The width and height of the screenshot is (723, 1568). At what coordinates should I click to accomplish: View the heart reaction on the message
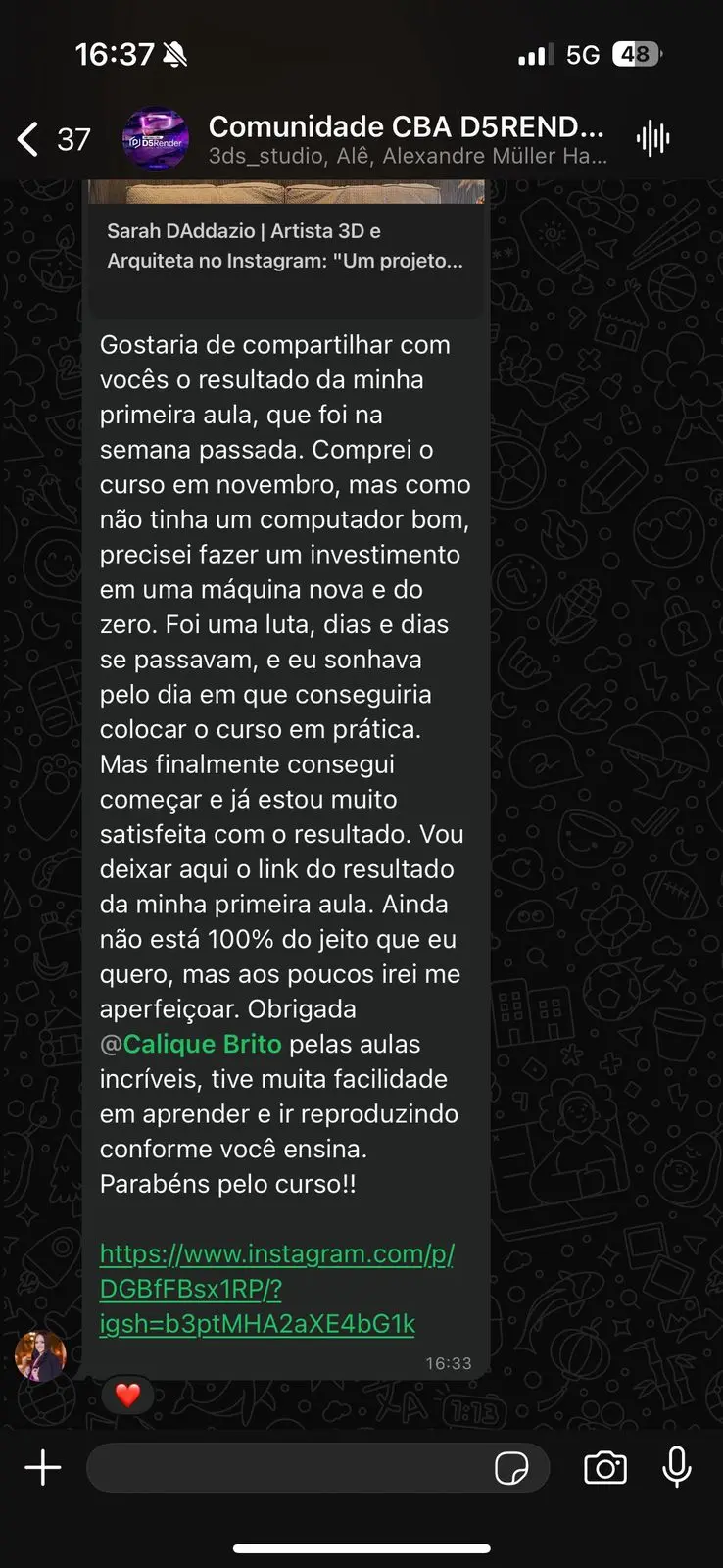(x=127, y=1395)
